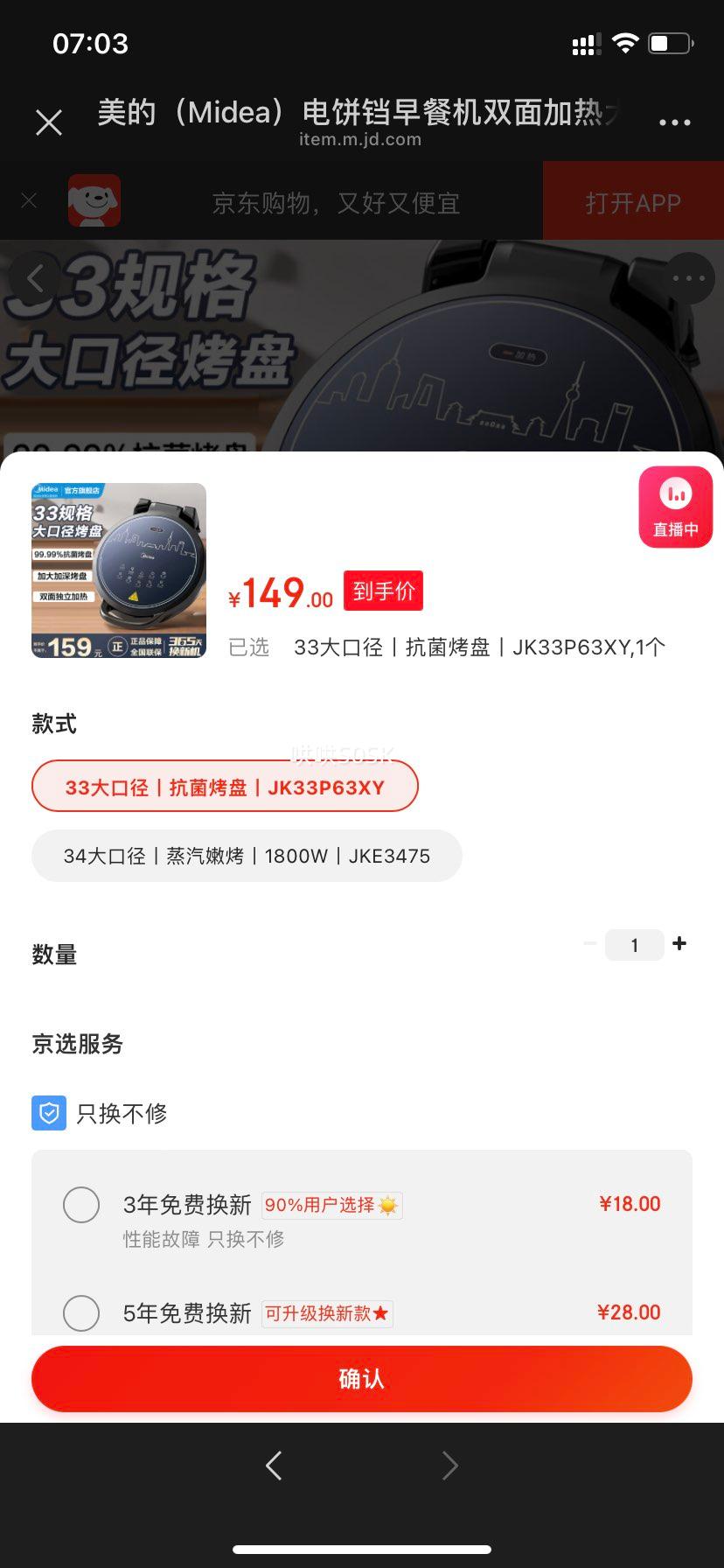The image size is (724, 1568).
Task: Dismiss the app download banner with the X
Action: (x=29, y=200)
